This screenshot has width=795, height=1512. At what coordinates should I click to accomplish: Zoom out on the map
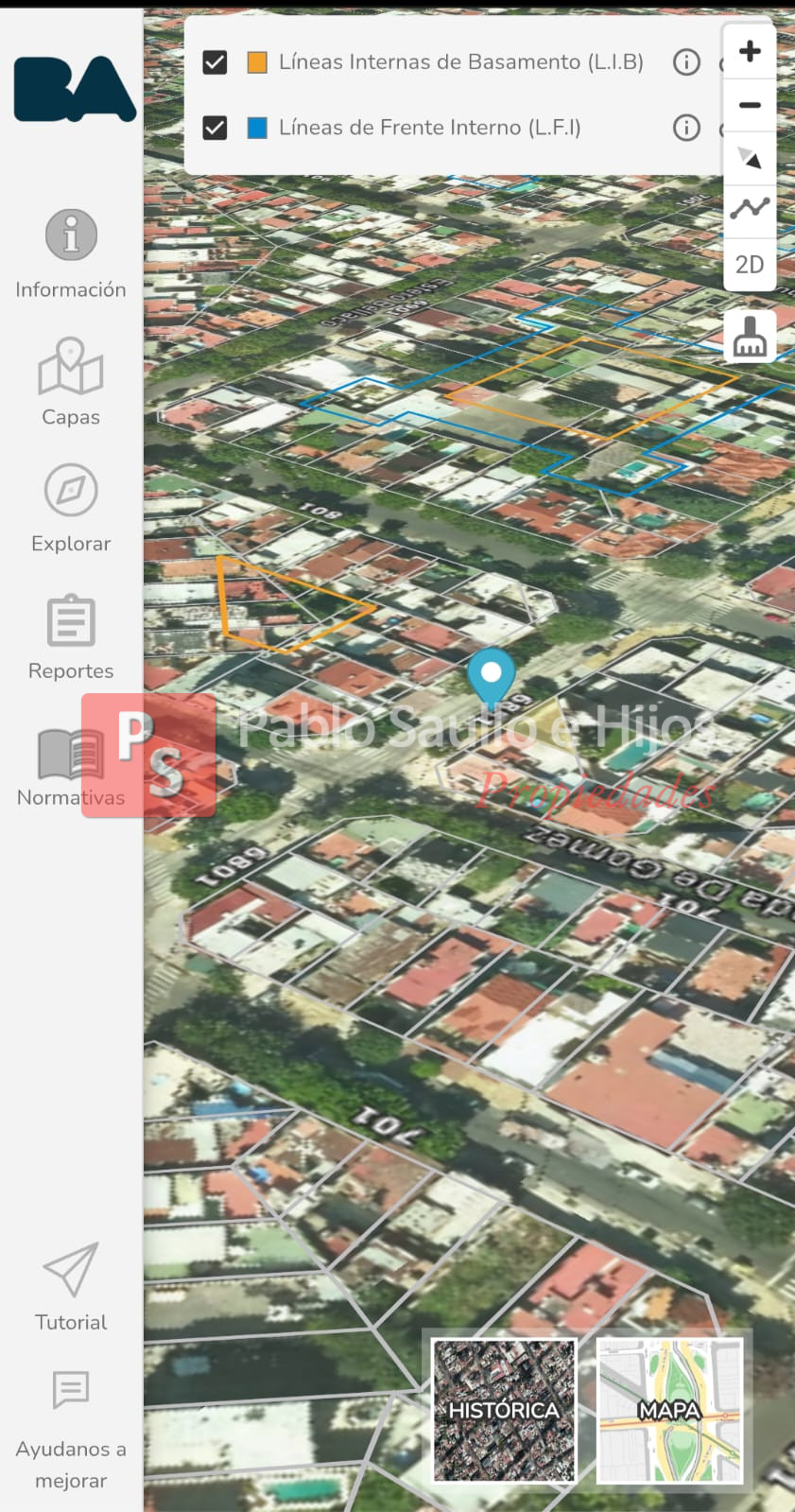coord(750,105)
